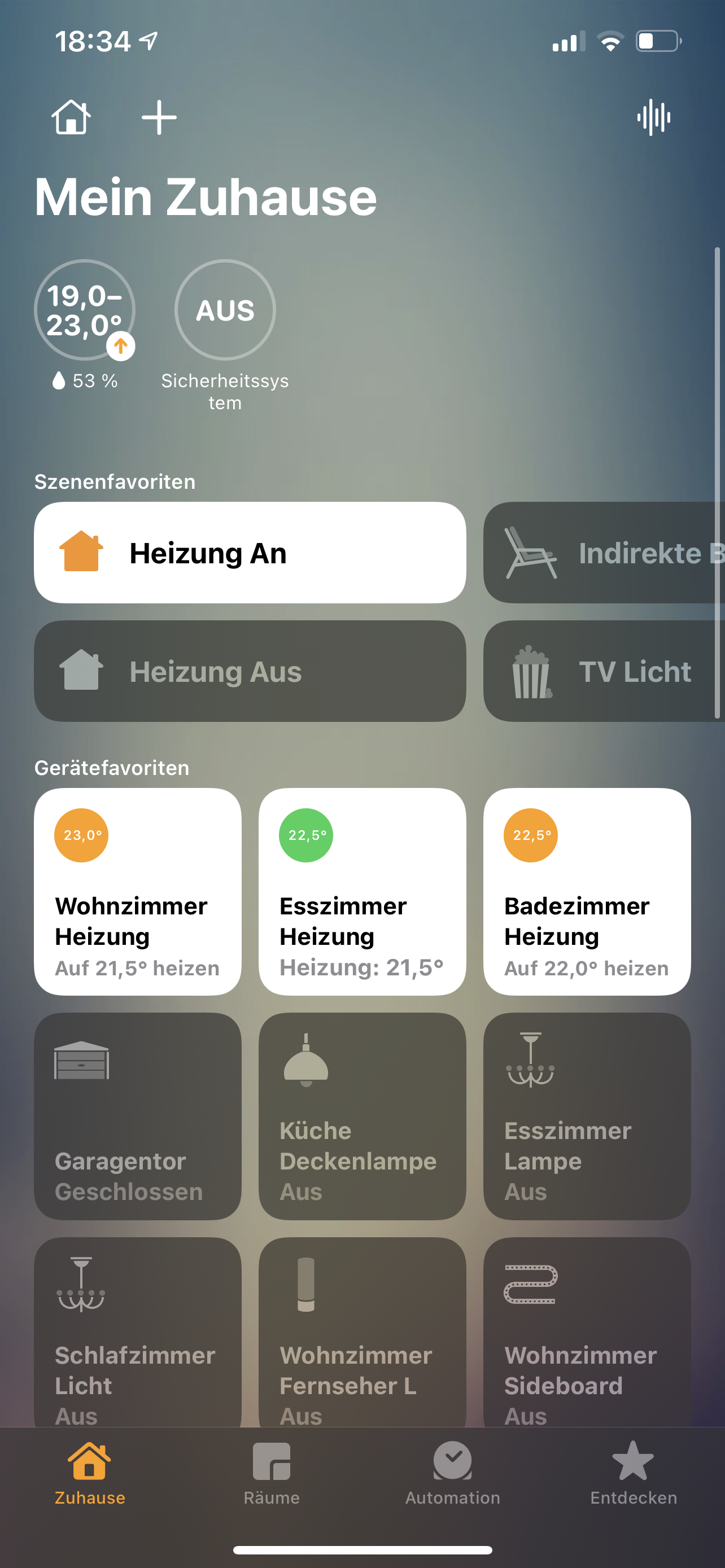This screenshot has height=1568, width=725.
Task: Open the Sicherheitssystem AUS status
Action: pyautogui.click(x=225, y=310)
